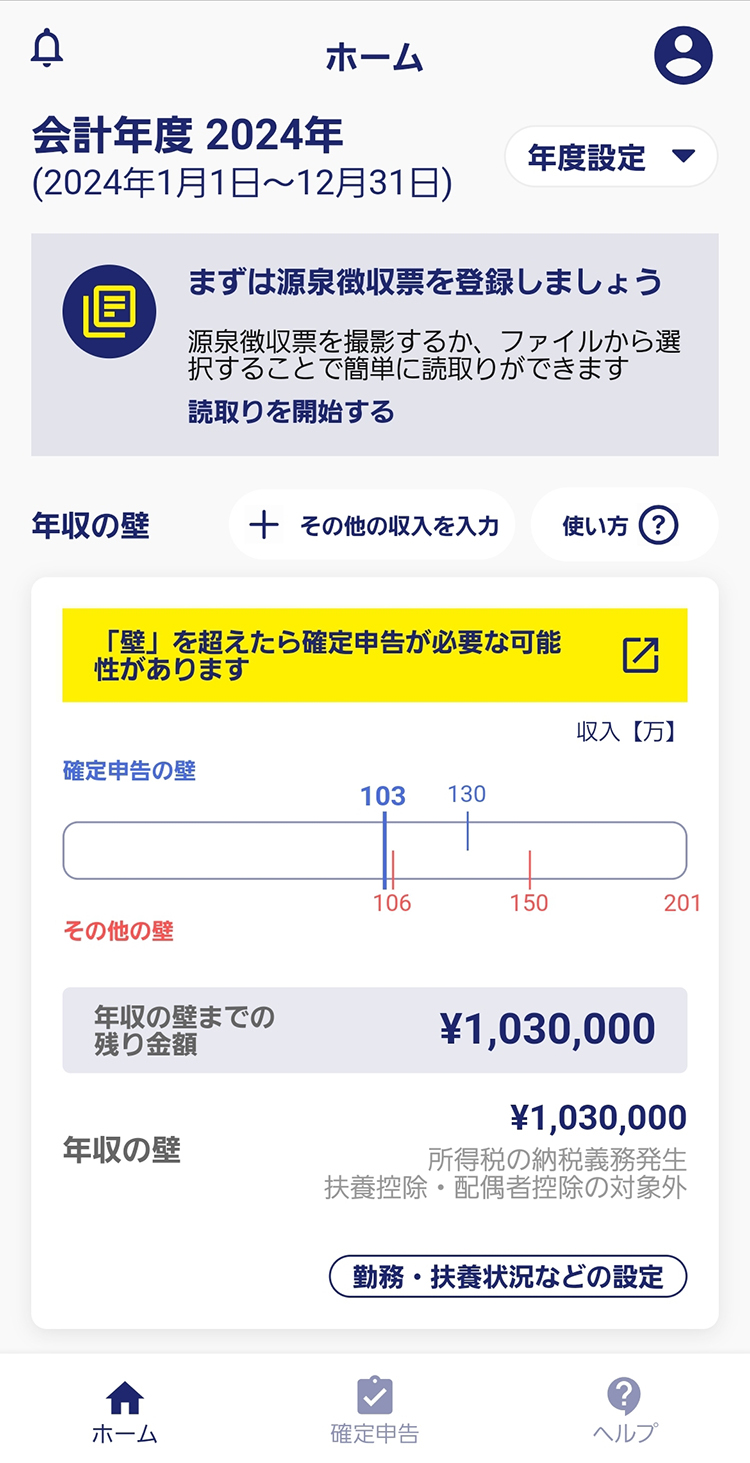Switch to the ヘルプ tab

pyautogui.click(x=624, y=1412)
